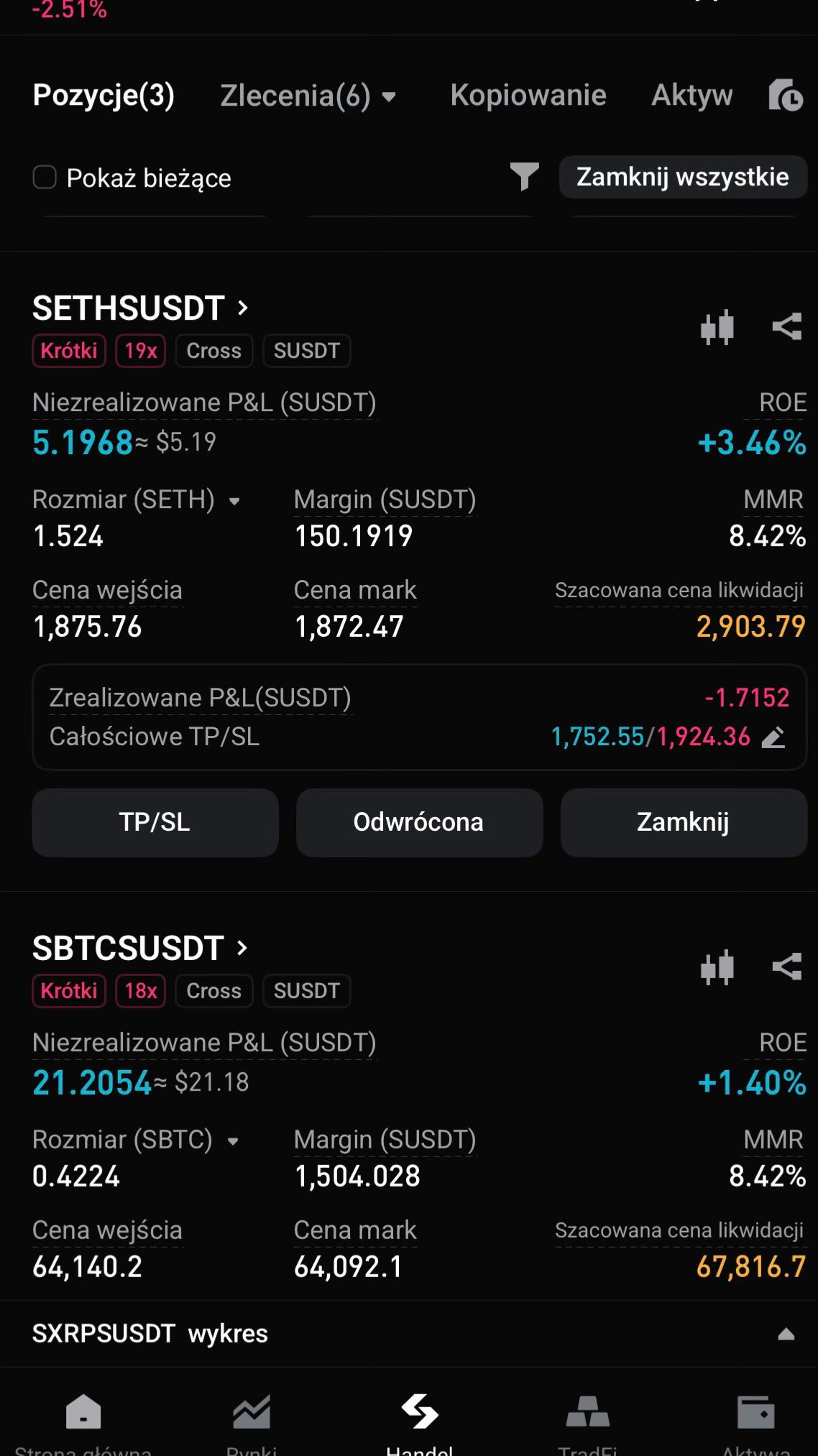Open the order history icon

tap(785, 96)
